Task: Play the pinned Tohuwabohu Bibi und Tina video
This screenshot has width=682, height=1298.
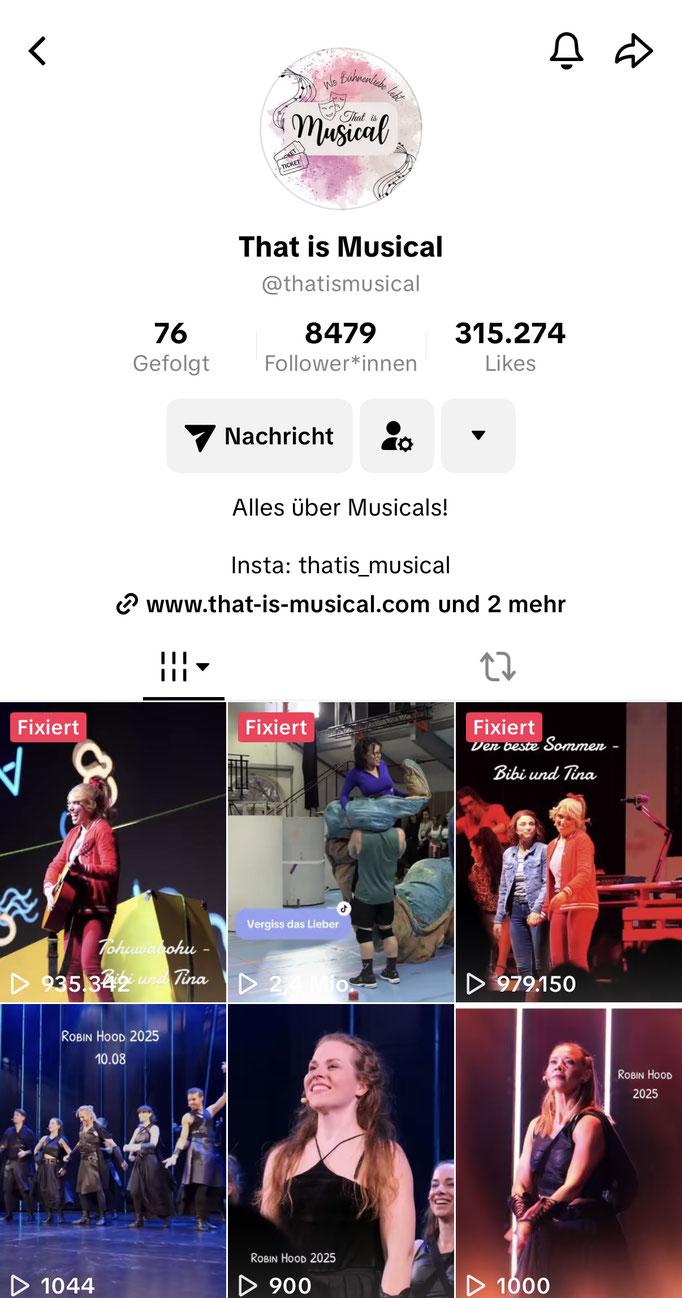Action: (113, 852)
